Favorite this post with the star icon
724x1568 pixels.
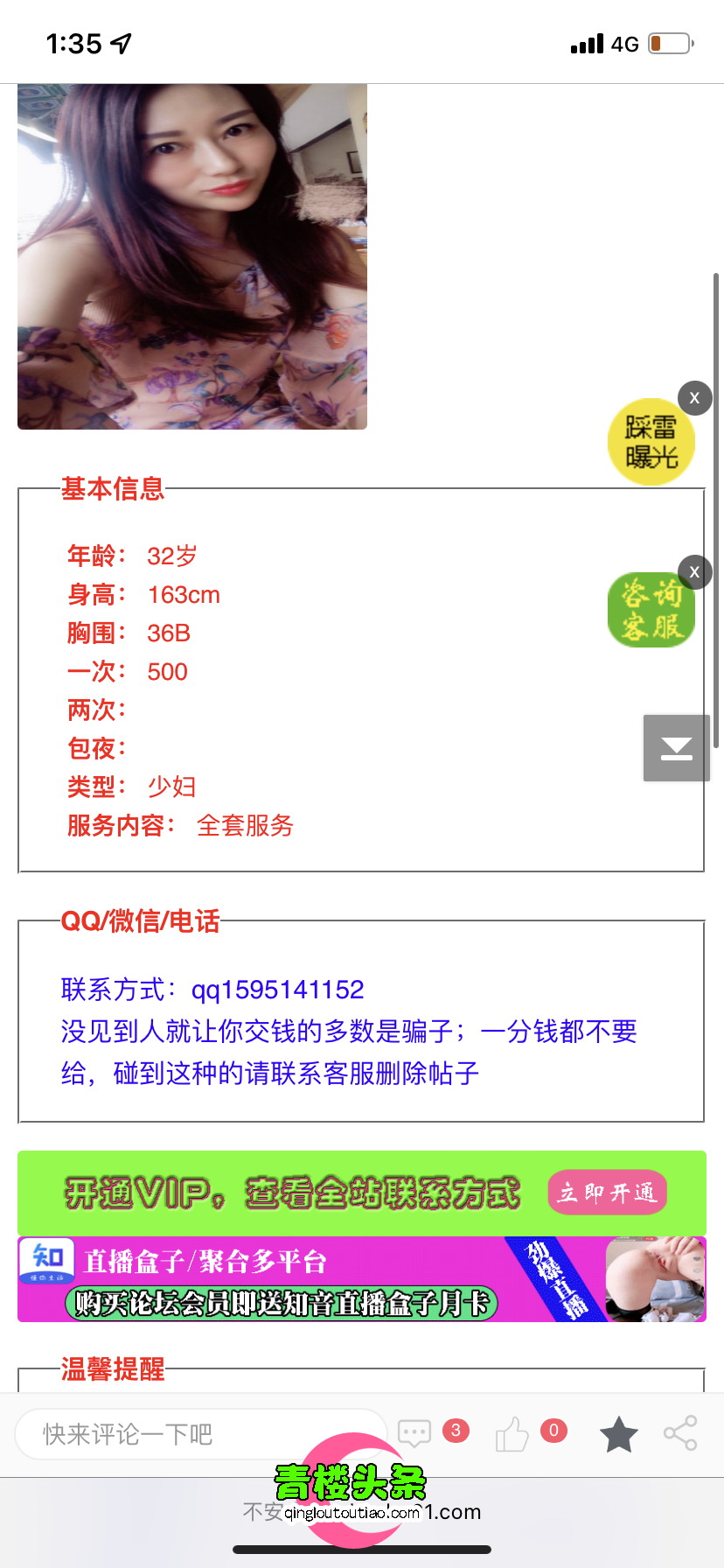(x=618, y=1434)
